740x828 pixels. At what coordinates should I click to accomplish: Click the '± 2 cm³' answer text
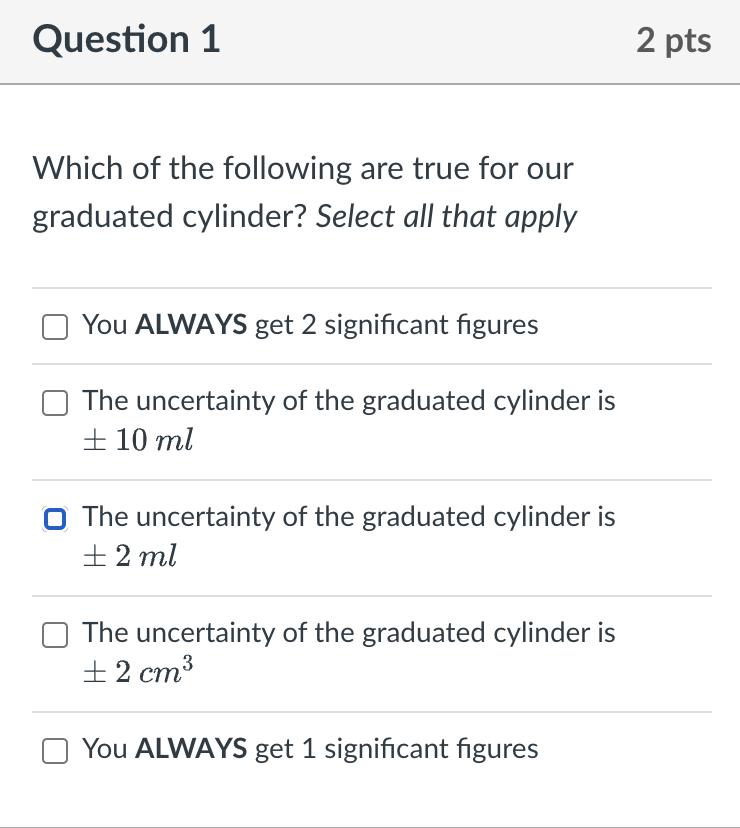tap(140, 671)
